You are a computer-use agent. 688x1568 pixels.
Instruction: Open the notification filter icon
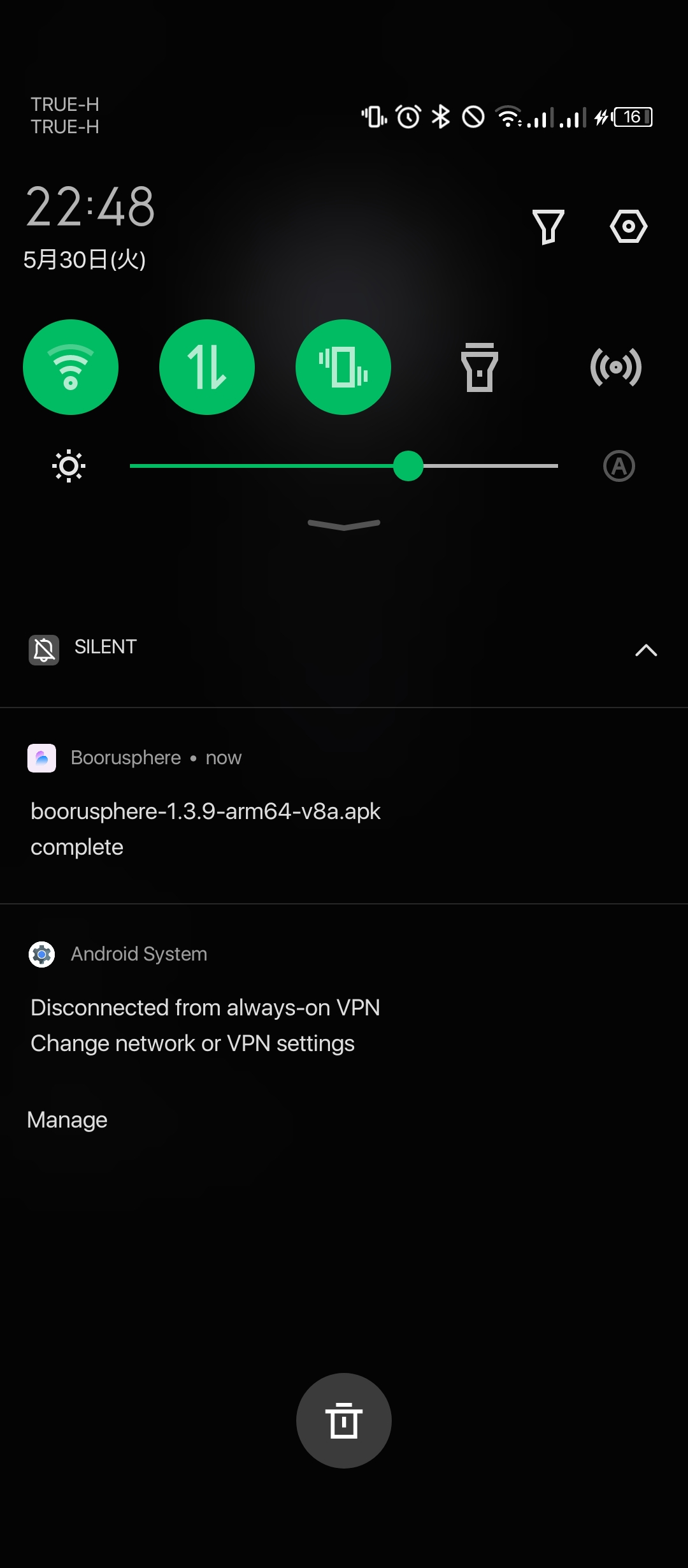tap(548, 226)
